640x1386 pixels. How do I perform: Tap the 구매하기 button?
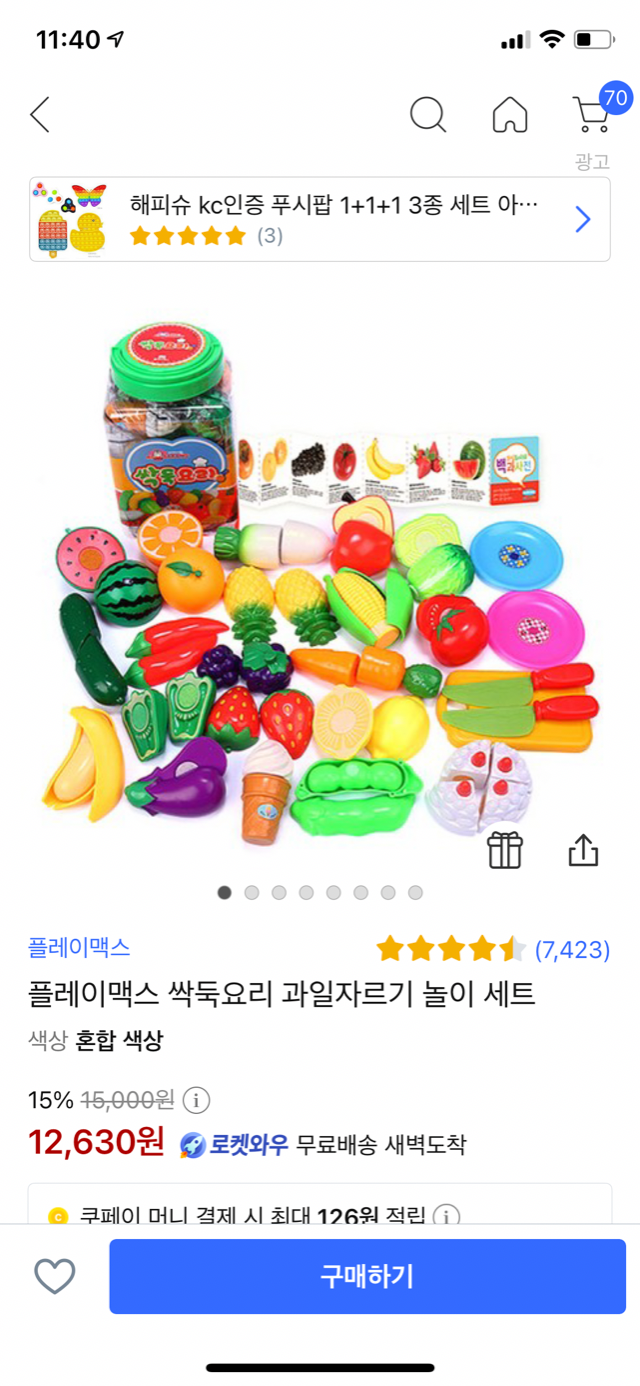(367, 1276)
